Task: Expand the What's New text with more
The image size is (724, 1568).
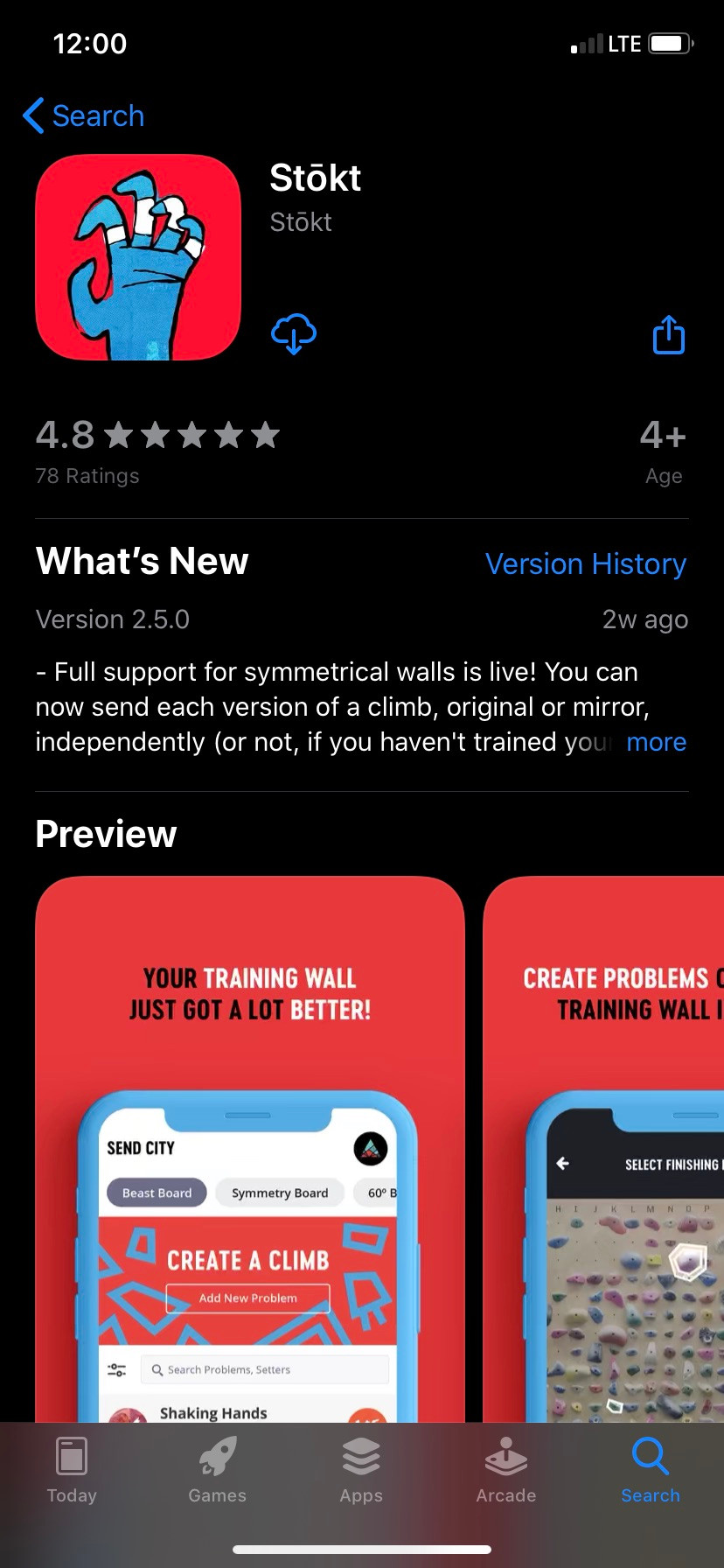Action: pos(656,742)
